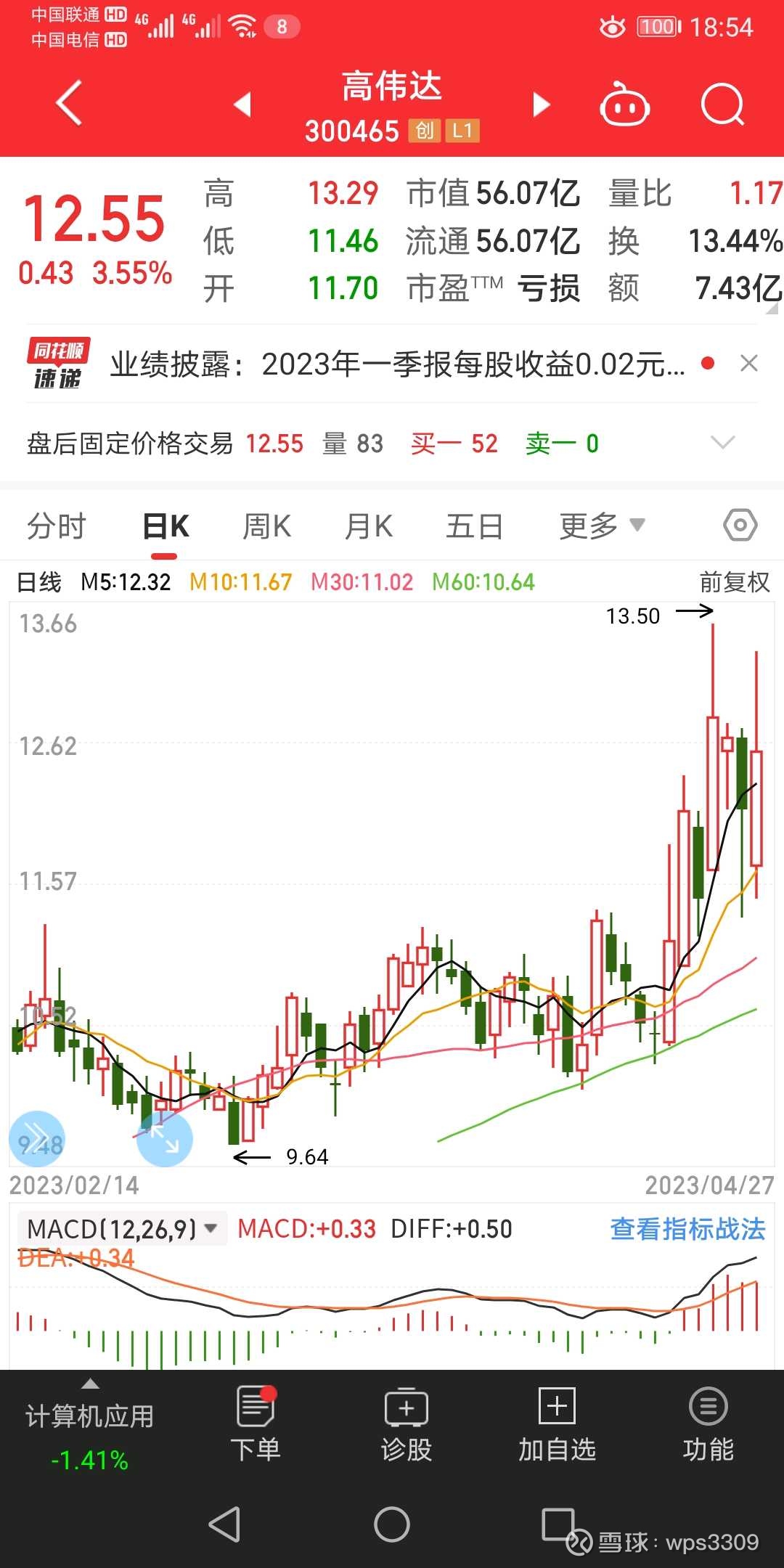This screenshot has height=1568, width=784.
Task: Expand the after-hours trading panel chevron
Action: 723,443
